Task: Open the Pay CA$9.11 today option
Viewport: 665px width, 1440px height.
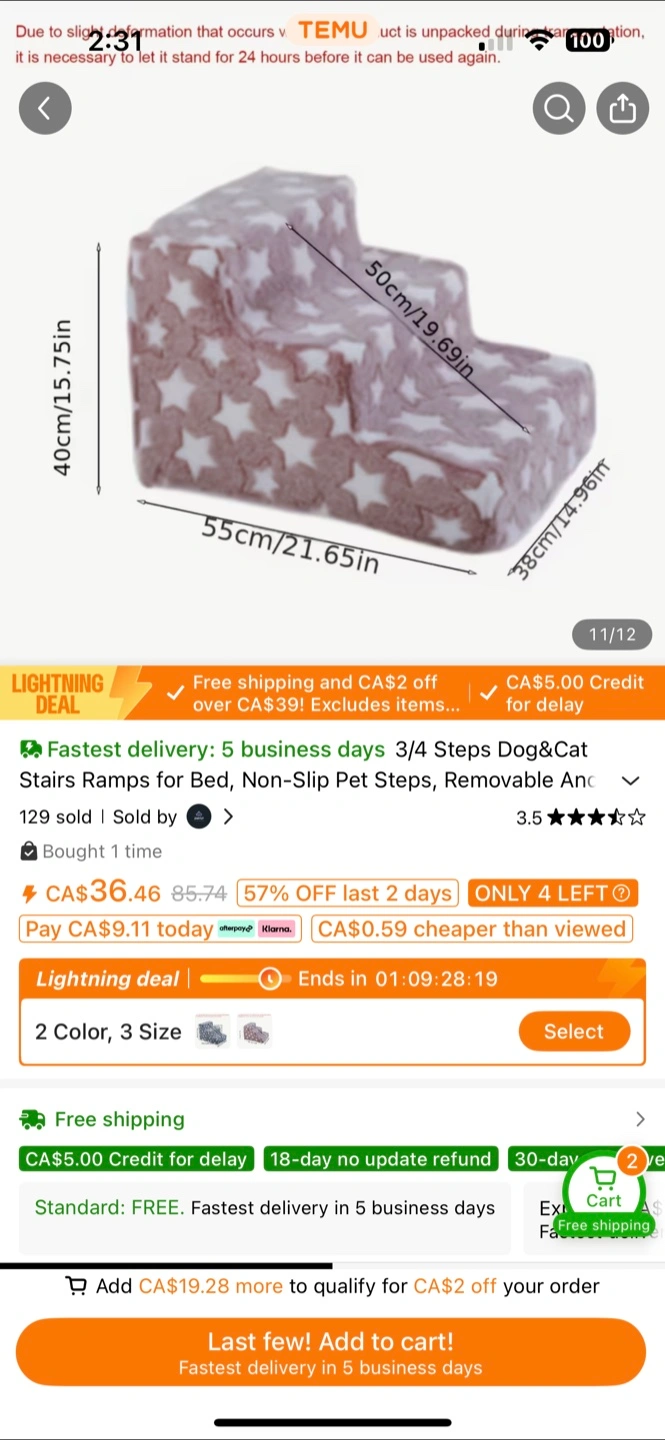Action: pyautogui.click(x=160, y=929)
